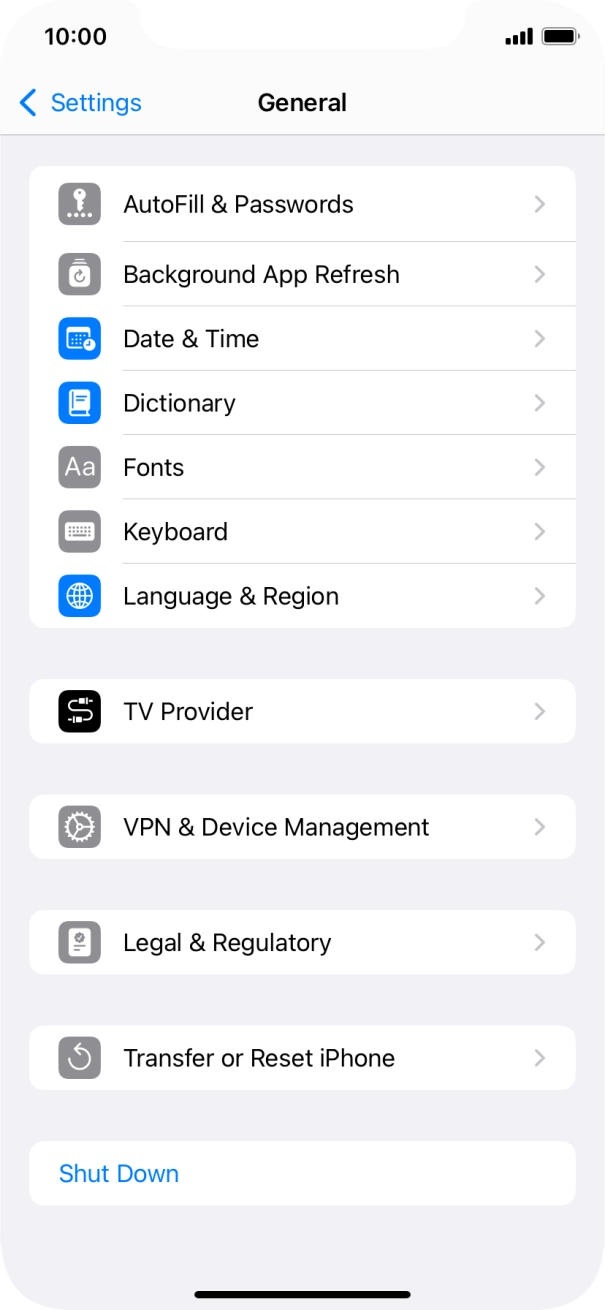Open Transfer or Reset iPhone

pyautogui.click(x=302, y=1058)
